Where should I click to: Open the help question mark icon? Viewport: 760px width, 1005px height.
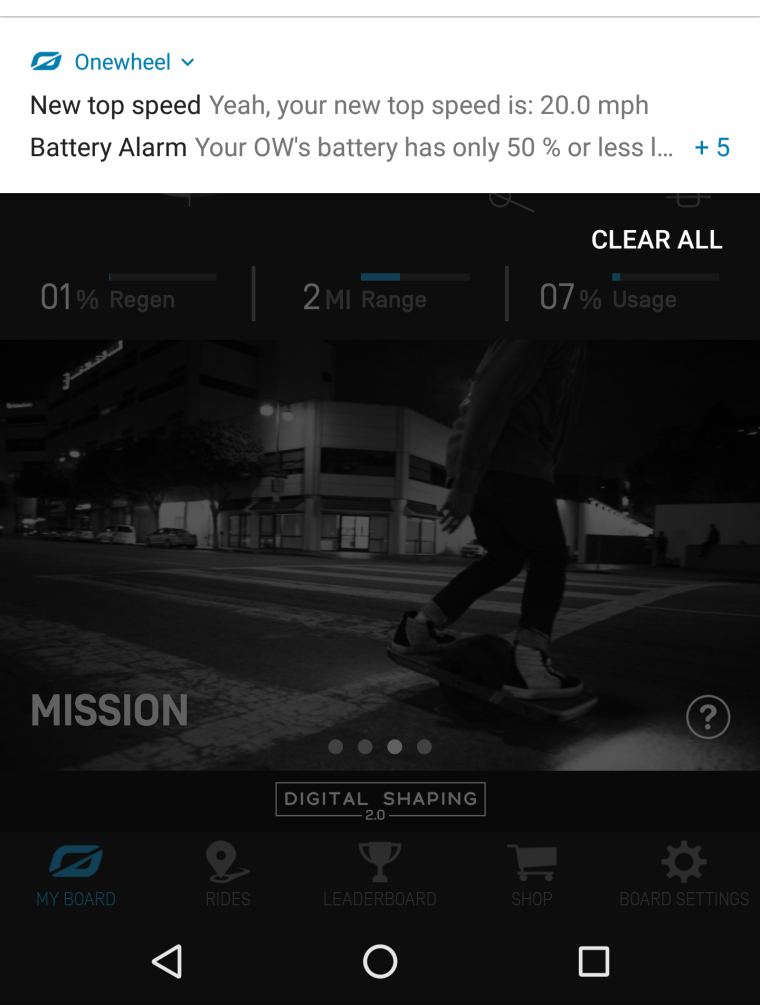[x=708, y=717]
